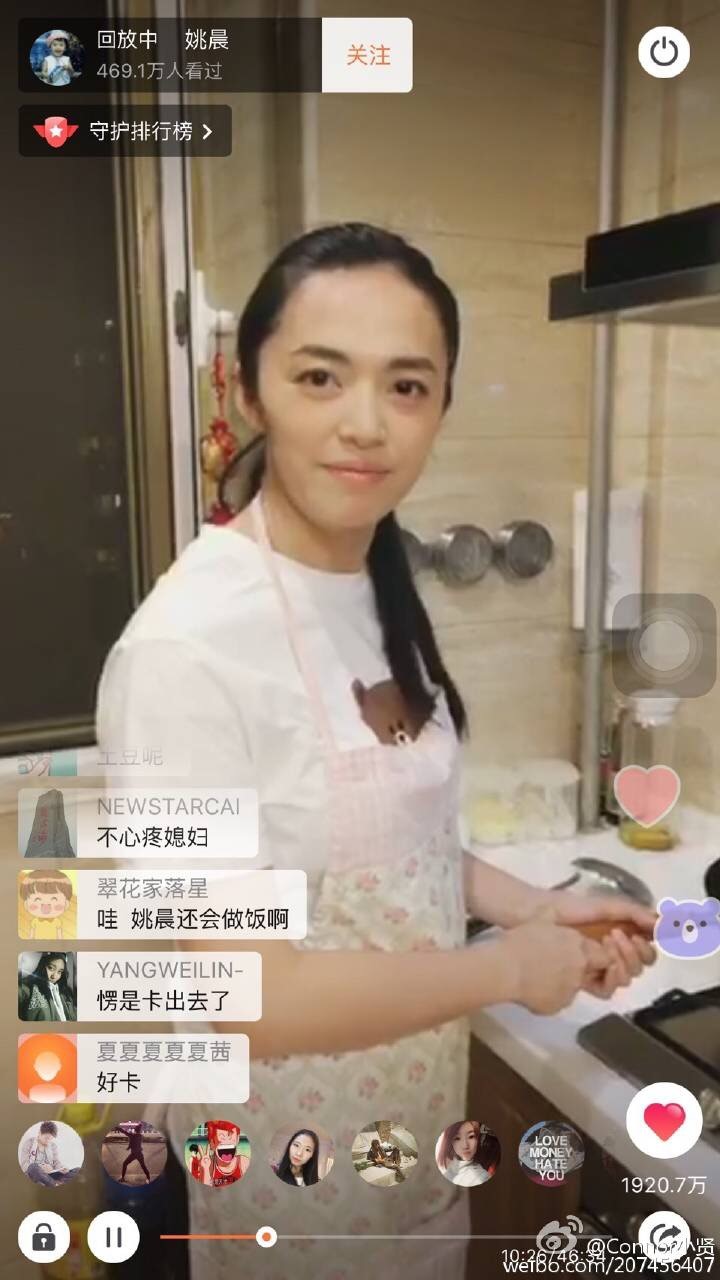
Task: Lock the screen with the padlock icon
Action: click(44, 1237)
